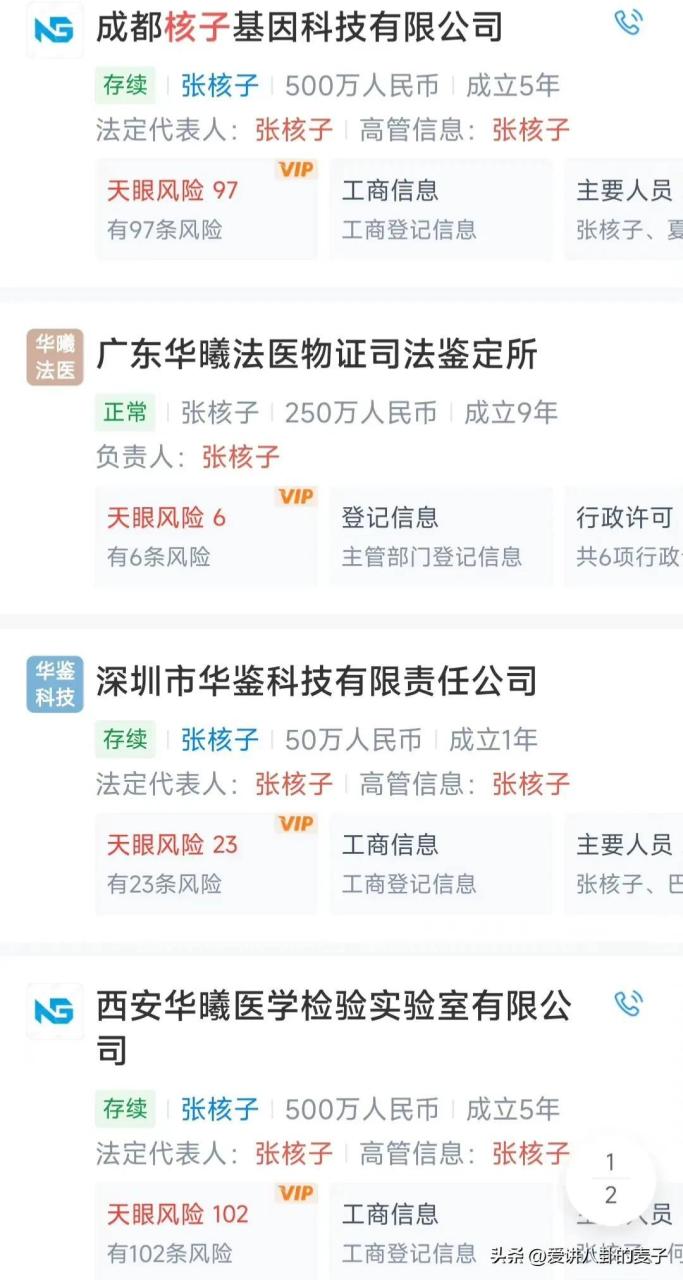The height and width of the screenshot is (1280, 683).
Task: Open 行政许可 card for 广东华曦
Action: 624,536
